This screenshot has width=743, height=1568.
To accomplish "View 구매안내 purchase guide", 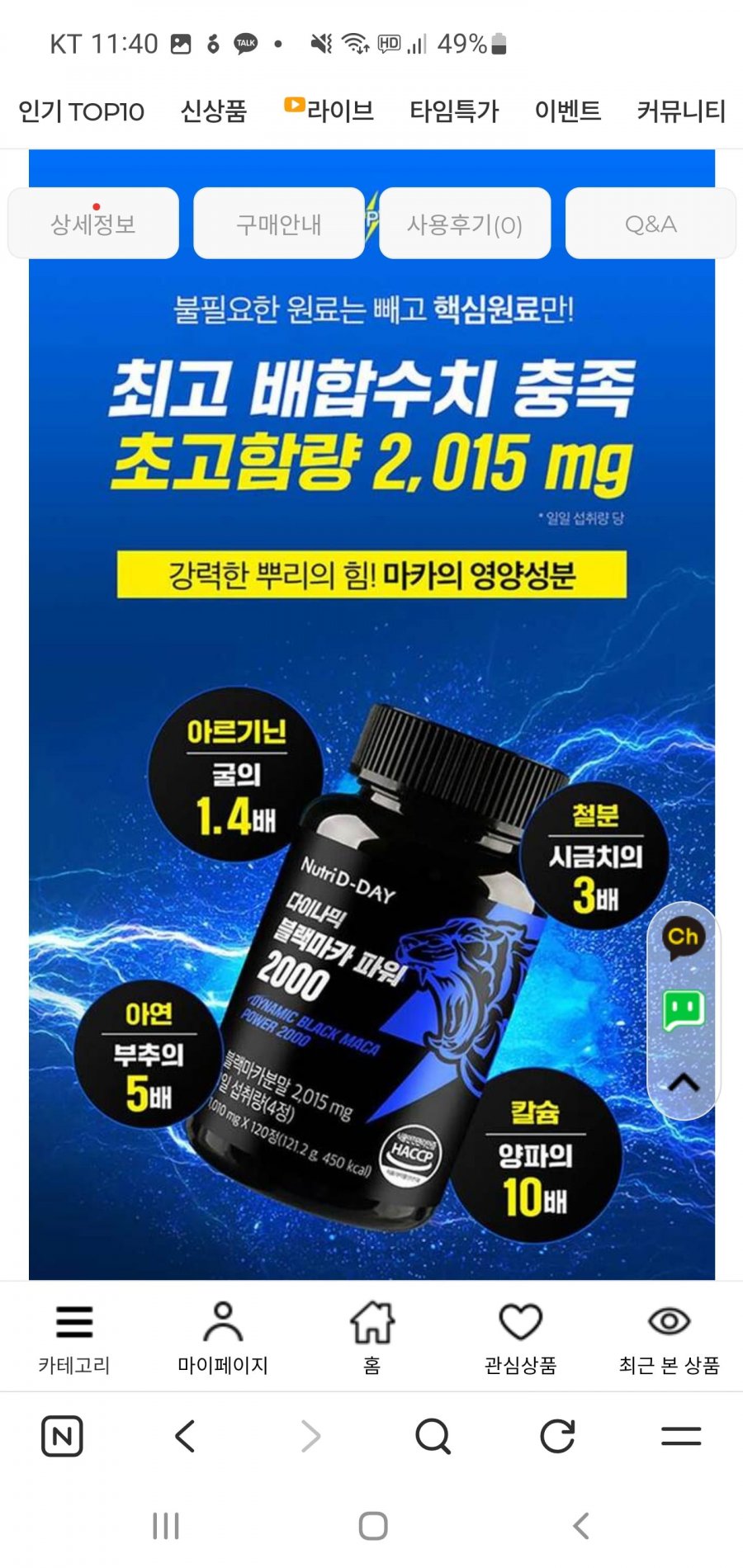I will (x=279, y=224).
